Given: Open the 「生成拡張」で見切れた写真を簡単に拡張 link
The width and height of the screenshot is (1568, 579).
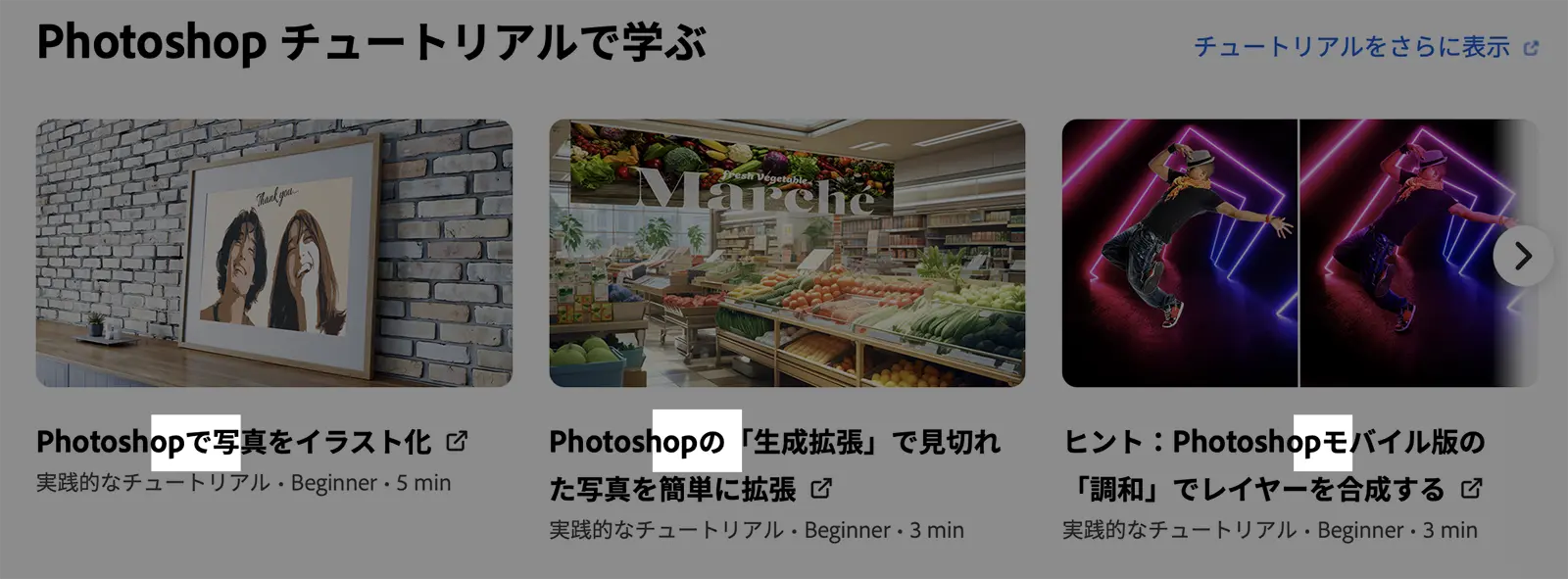Looking at the screenshot, I should 774,465.
